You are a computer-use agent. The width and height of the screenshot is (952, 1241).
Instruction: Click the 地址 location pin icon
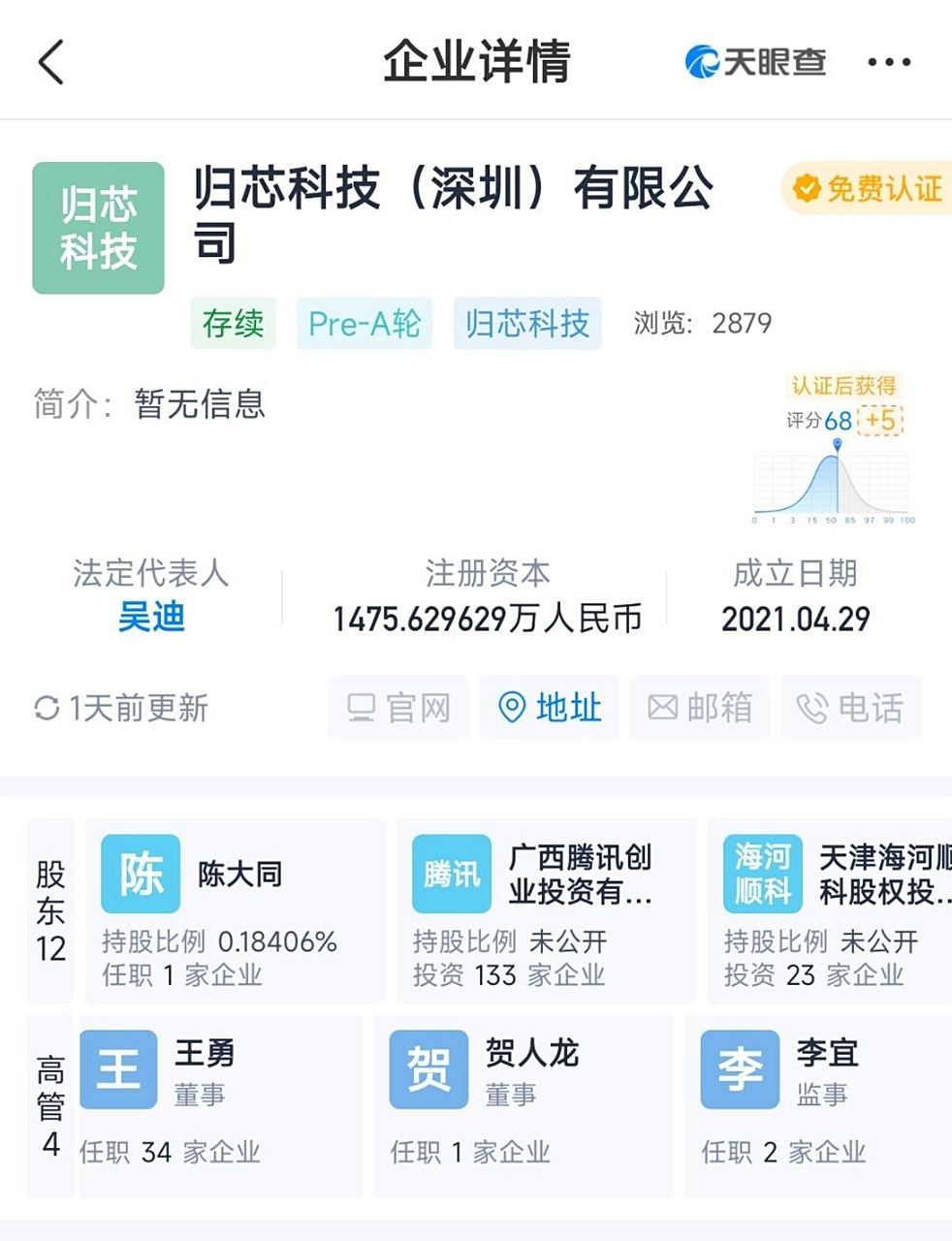point(512,708)
